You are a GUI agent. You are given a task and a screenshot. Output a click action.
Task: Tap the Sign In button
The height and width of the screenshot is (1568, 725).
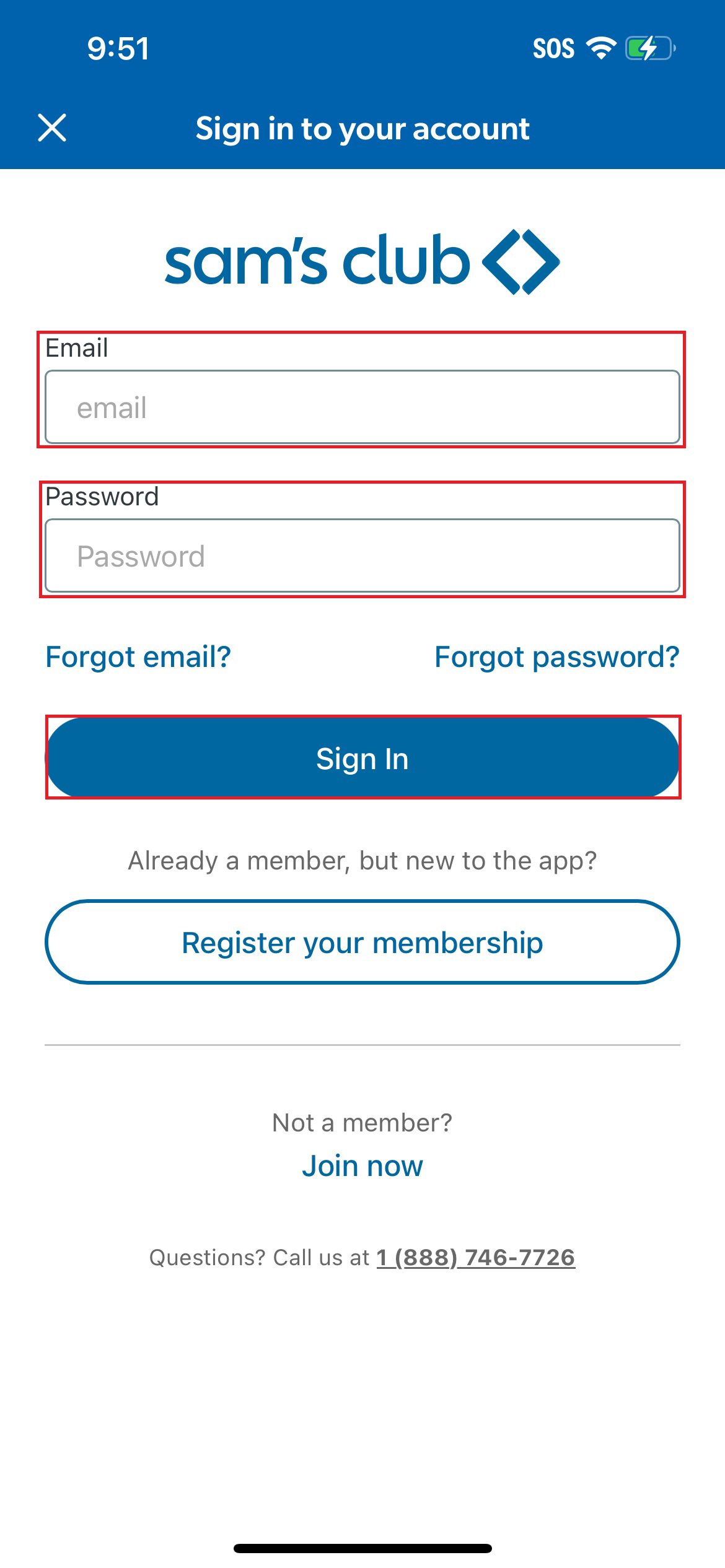pyautogui.click(x=362, y=758)
